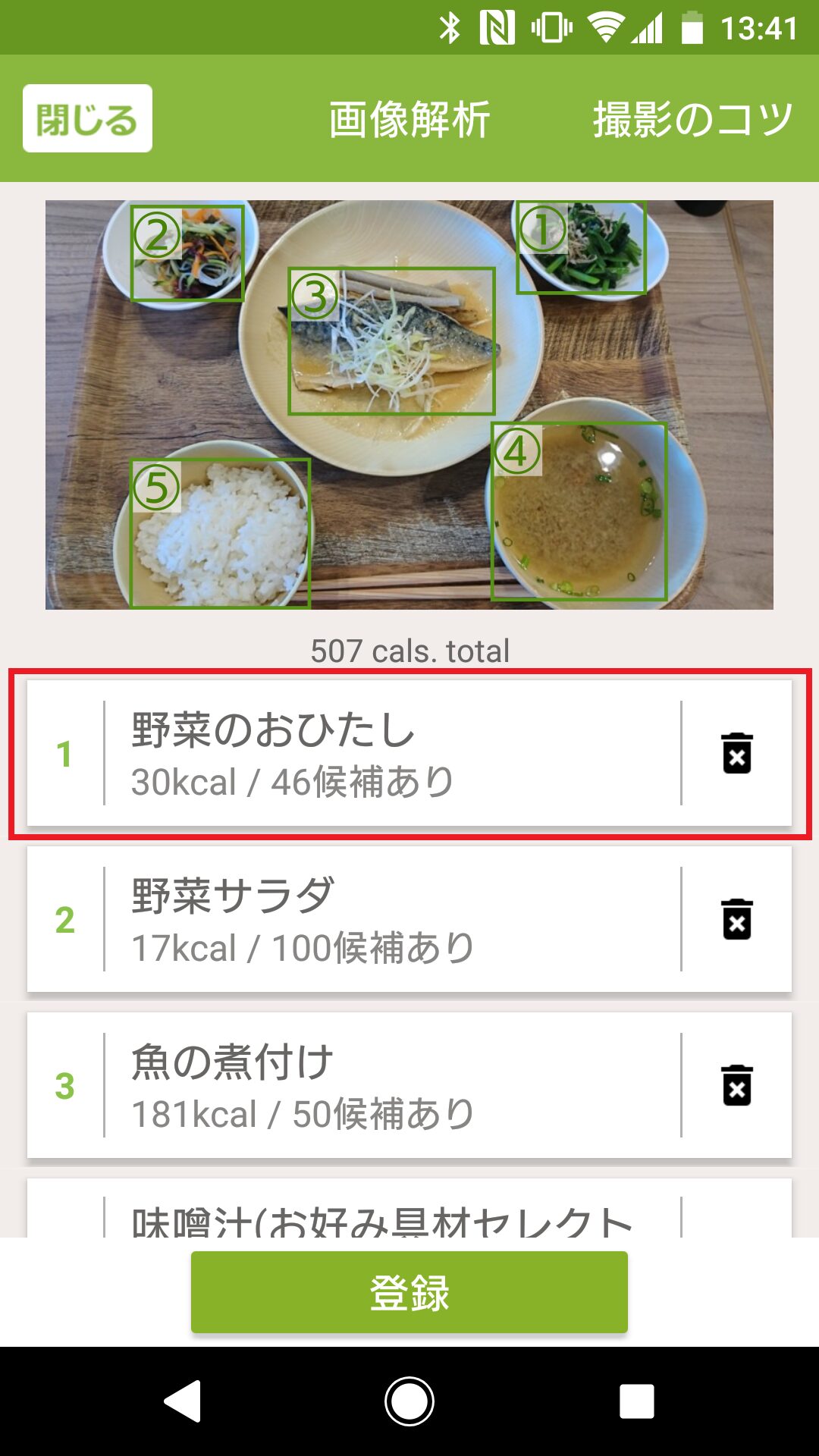The height and width of the screenshot is (1456, 819).
Task: Open 撮影のコツ photography tips
Action: (692, 120)
